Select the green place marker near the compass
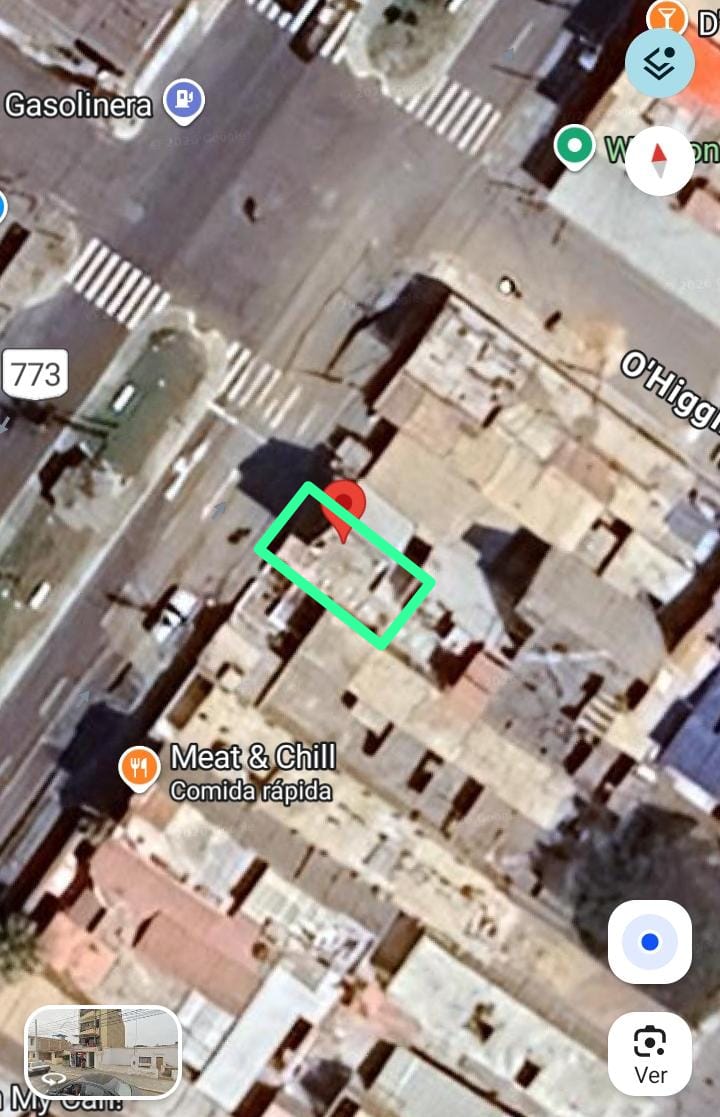 pos(574,147)
